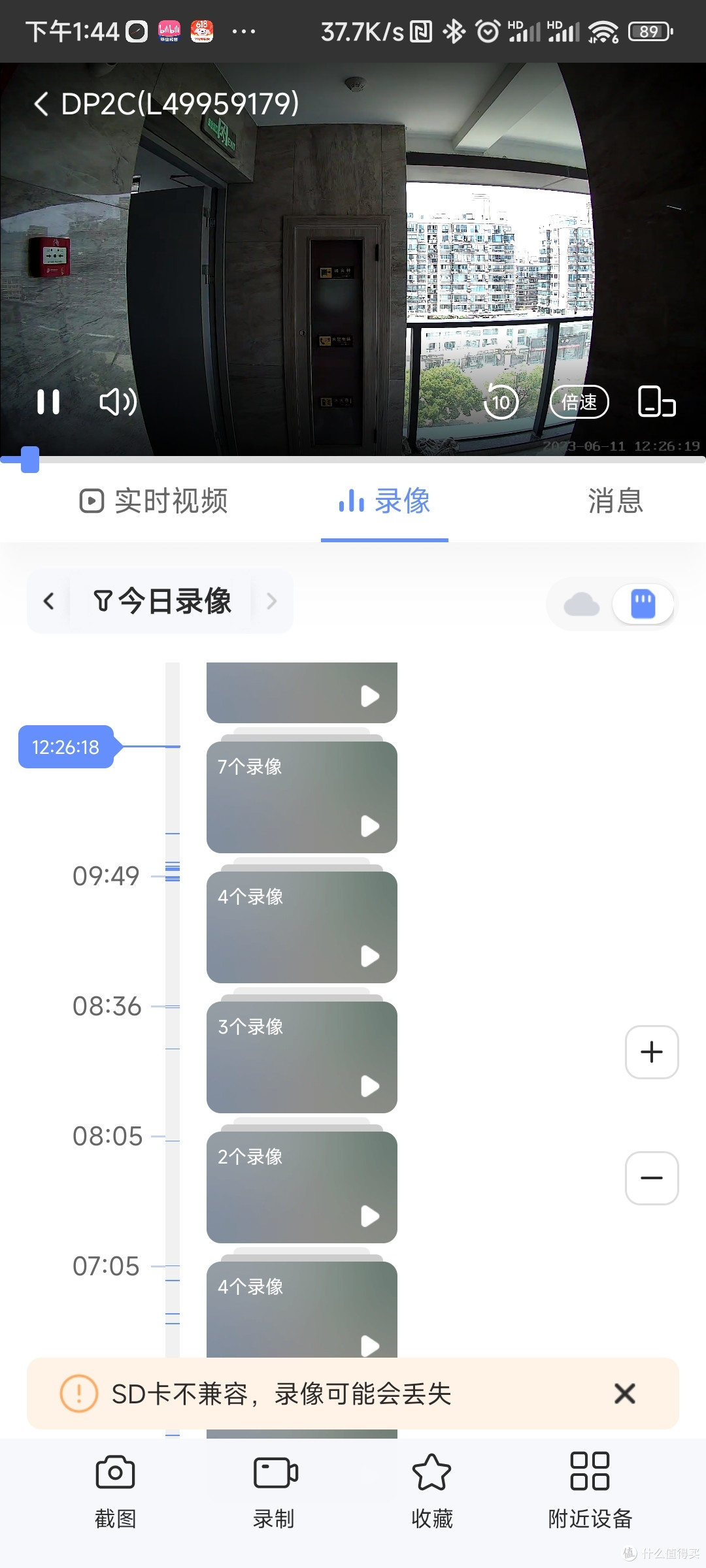Go back using the arrow beside DP2C
The height and width of the screenshot is (1568, 706).
coord(41,104)
